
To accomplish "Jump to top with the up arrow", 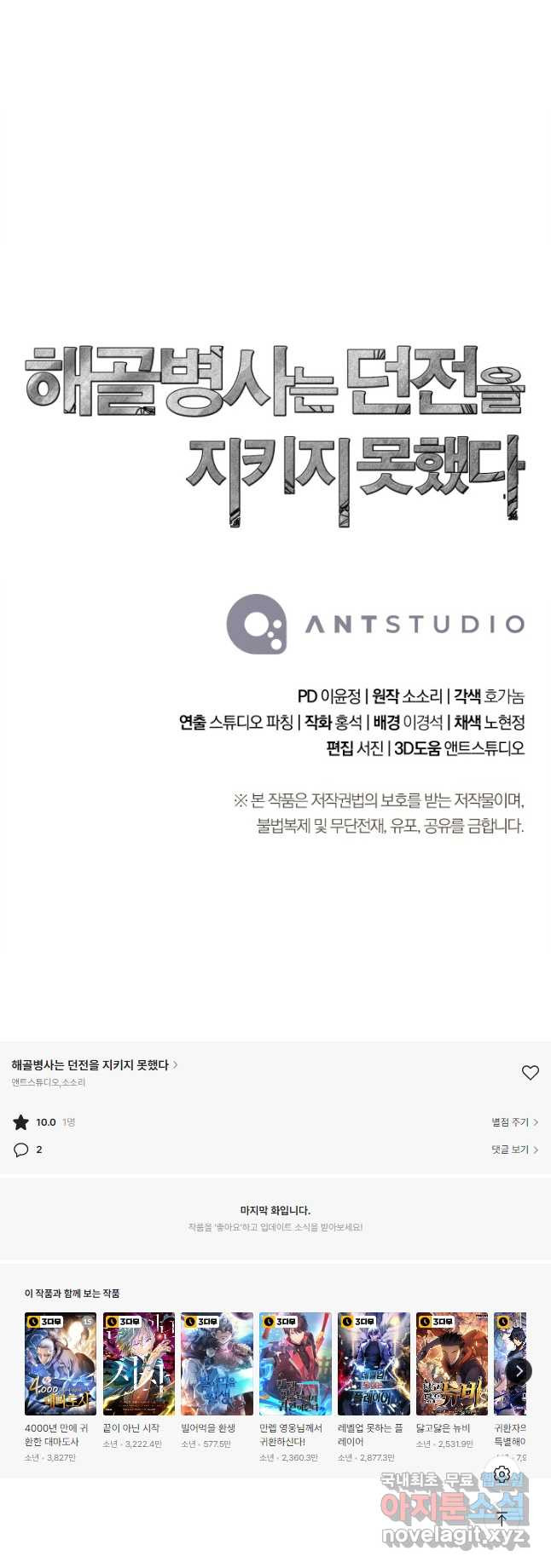I will click(502, 1518).
